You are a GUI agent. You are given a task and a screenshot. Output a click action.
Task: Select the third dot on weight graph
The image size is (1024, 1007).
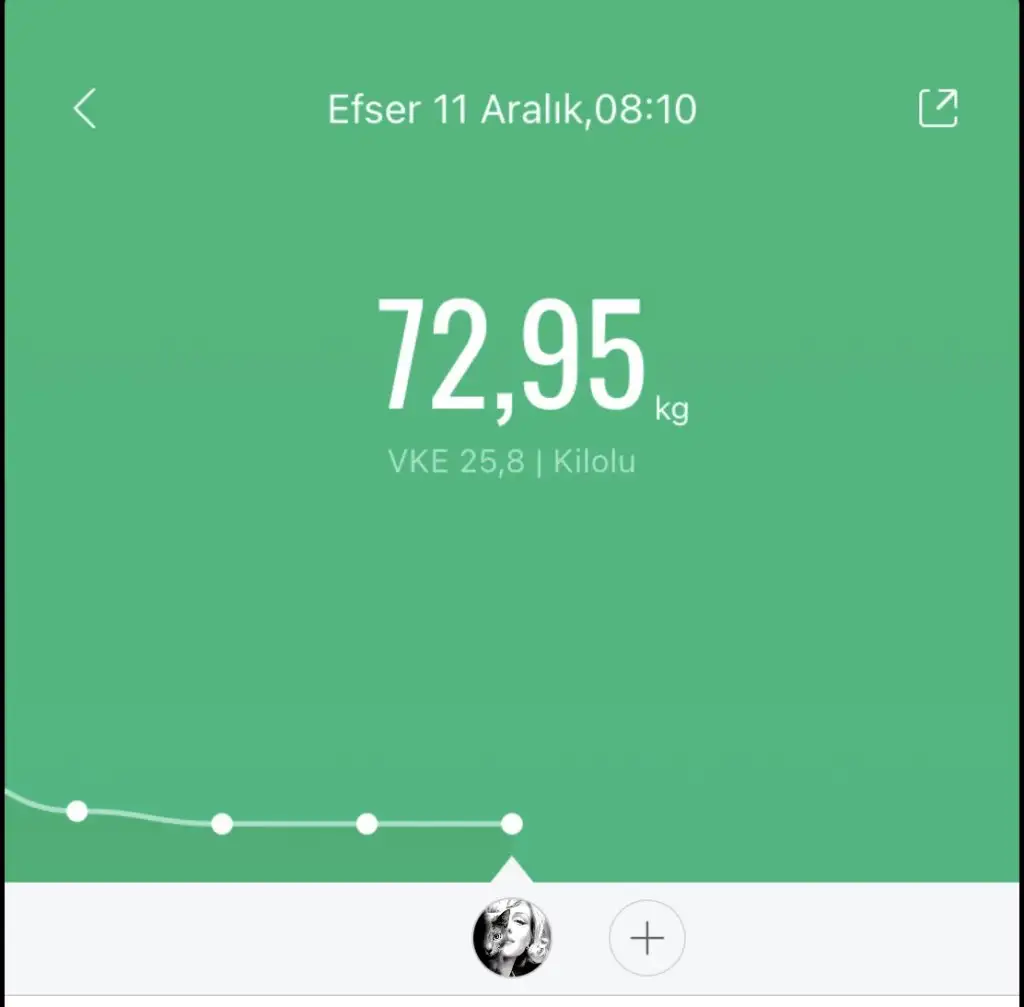(367, 824)
